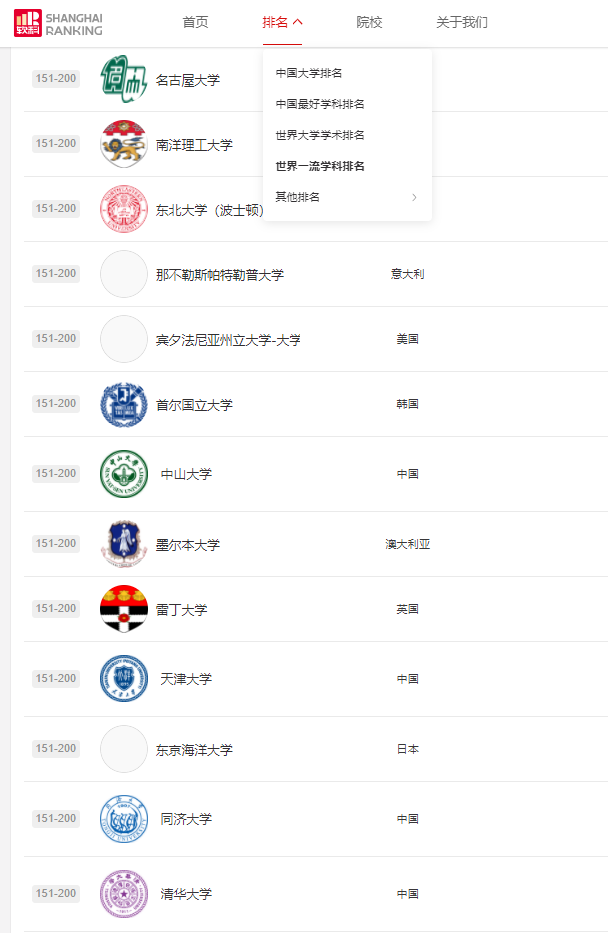The image size is (608, 933).
Task: Open 首尔国立大学 details
Action: point(194,405)
